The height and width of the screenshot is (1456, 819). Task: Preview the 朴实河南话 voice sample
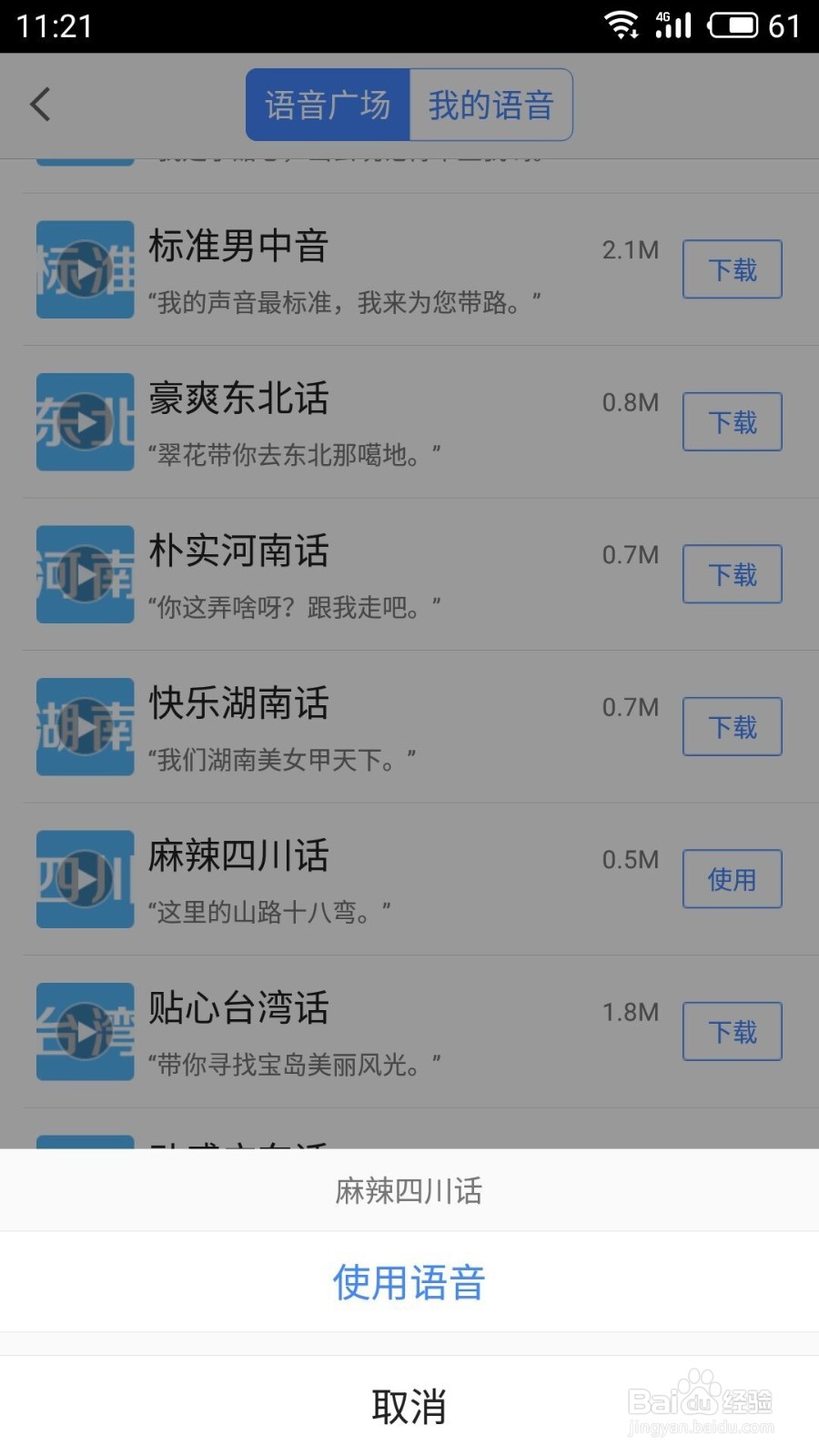(86, 574)
